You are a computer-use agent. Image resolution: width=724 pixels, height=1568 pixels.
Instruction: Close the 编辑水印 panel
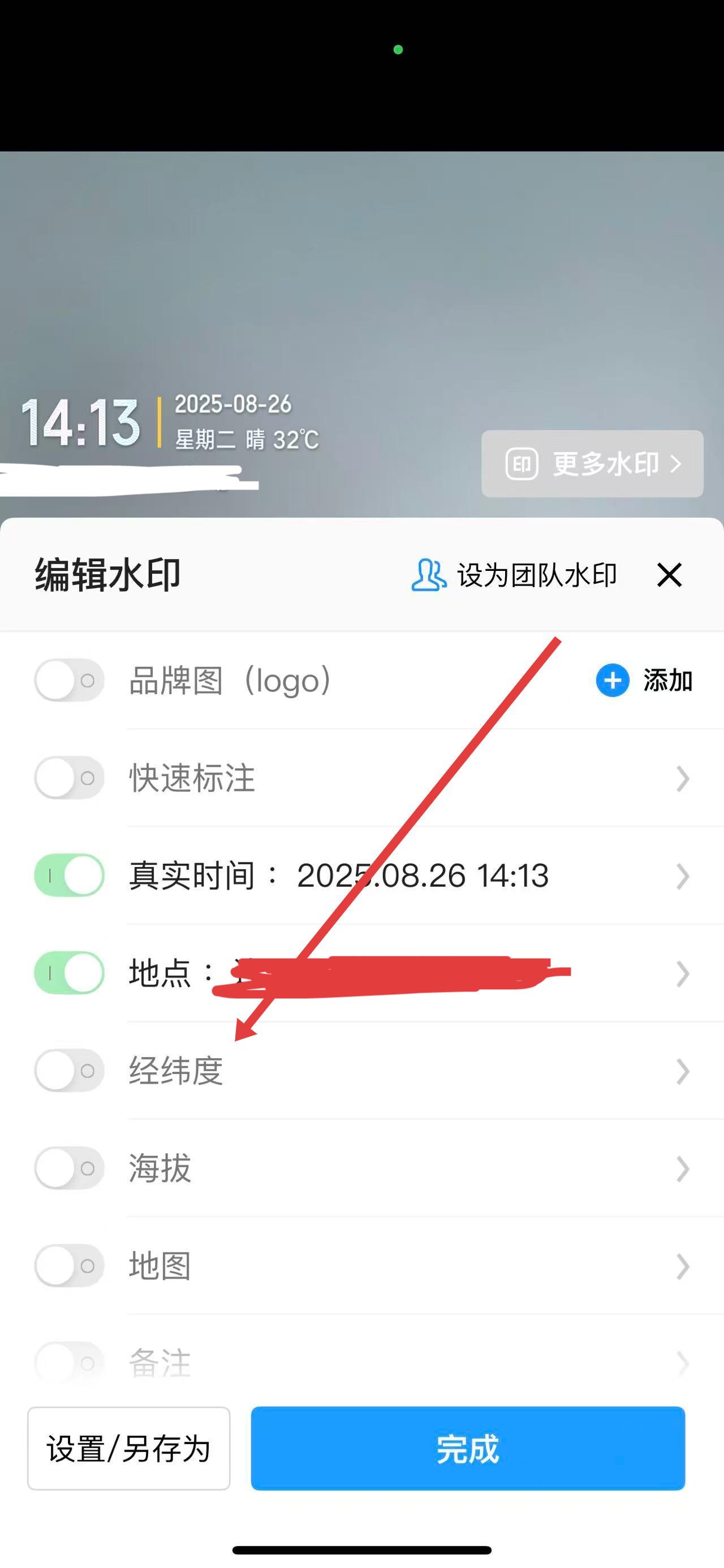pos(669,575)
